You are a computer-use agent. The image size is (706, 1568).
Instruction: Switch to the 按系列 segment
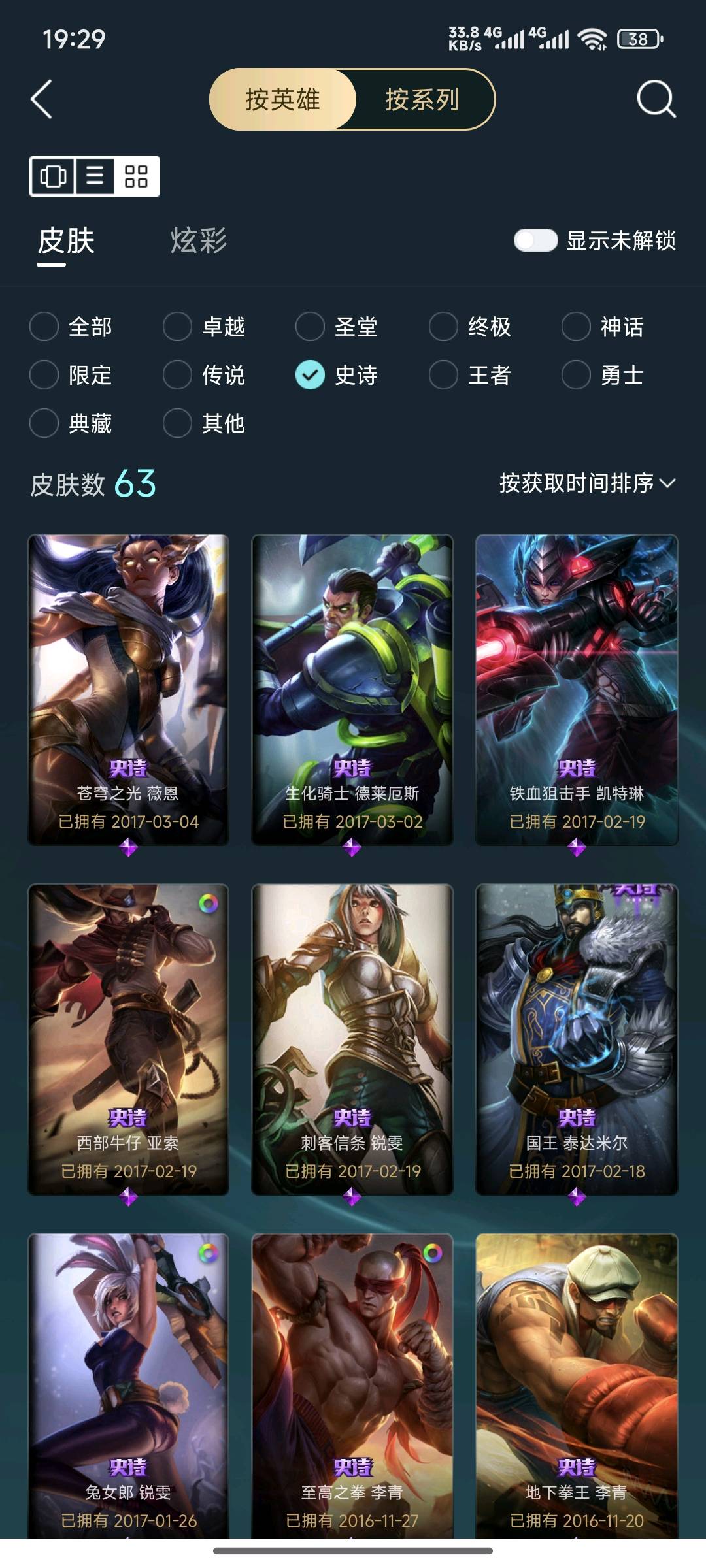[422, 100]
